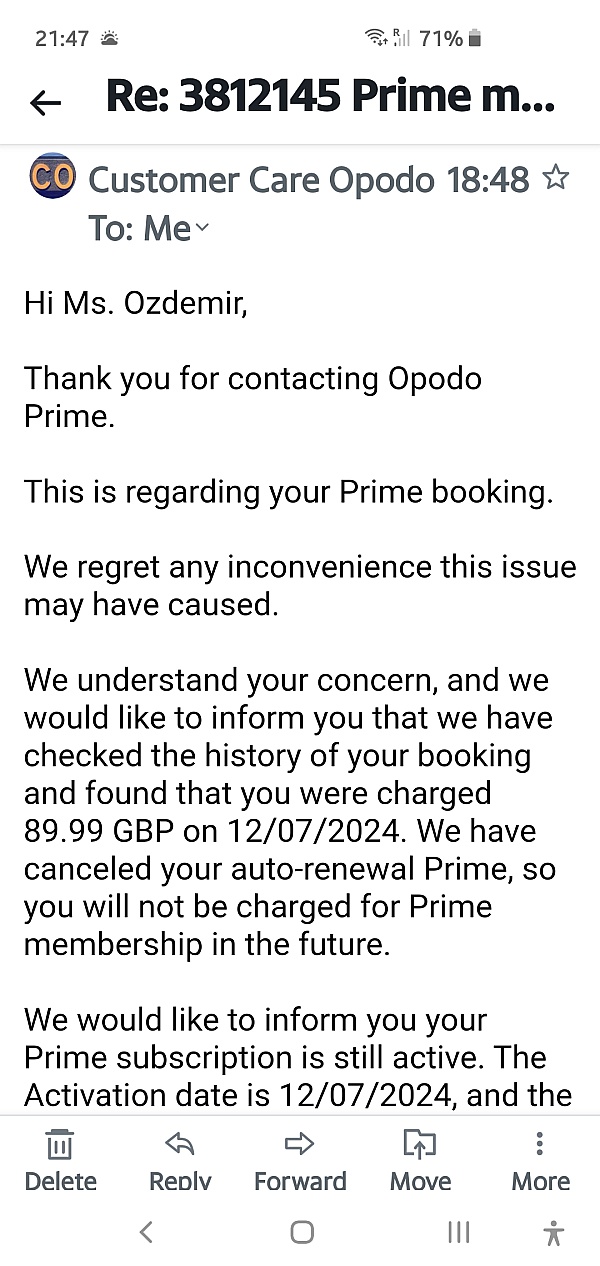This screenshot has width=600, height=1266.
Task: Open the More options menu
Action: (x=540, y=1161)
